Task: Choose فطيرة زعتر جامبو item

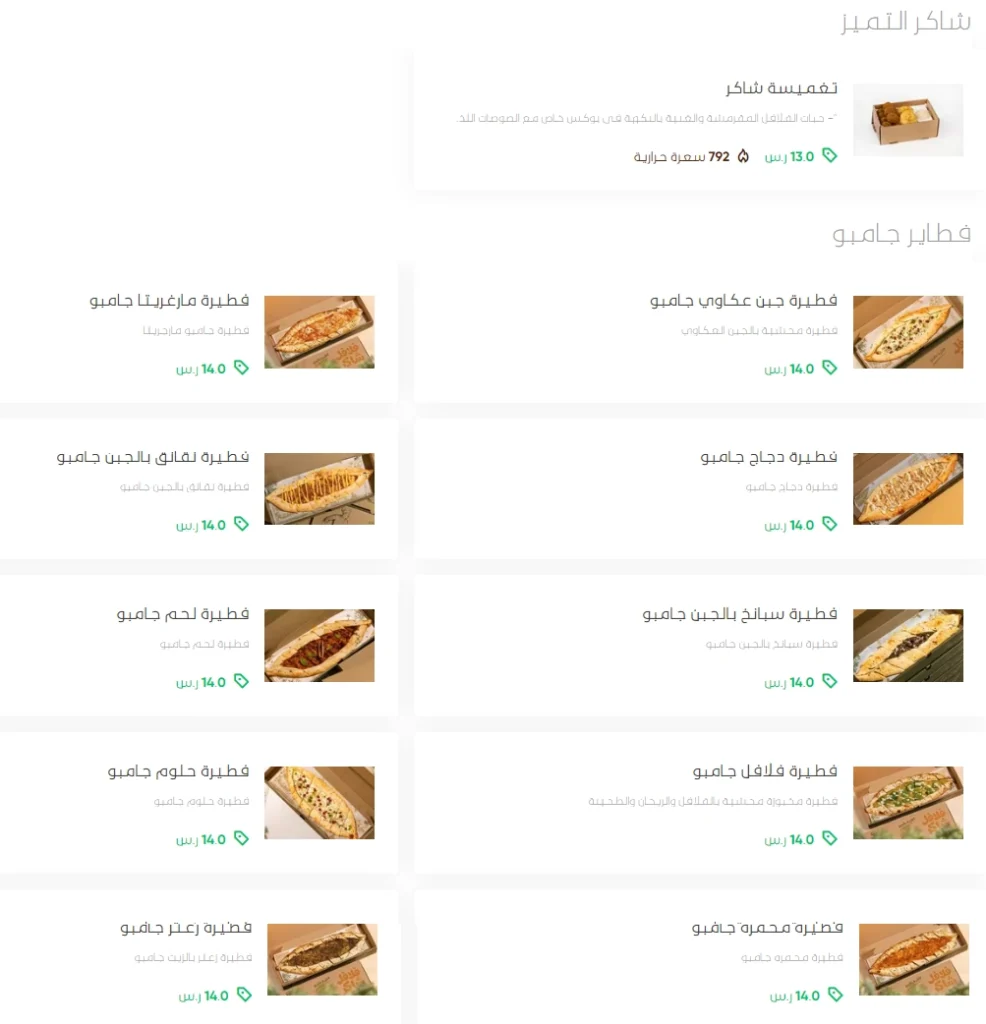Action: click(x=200, y=958)
